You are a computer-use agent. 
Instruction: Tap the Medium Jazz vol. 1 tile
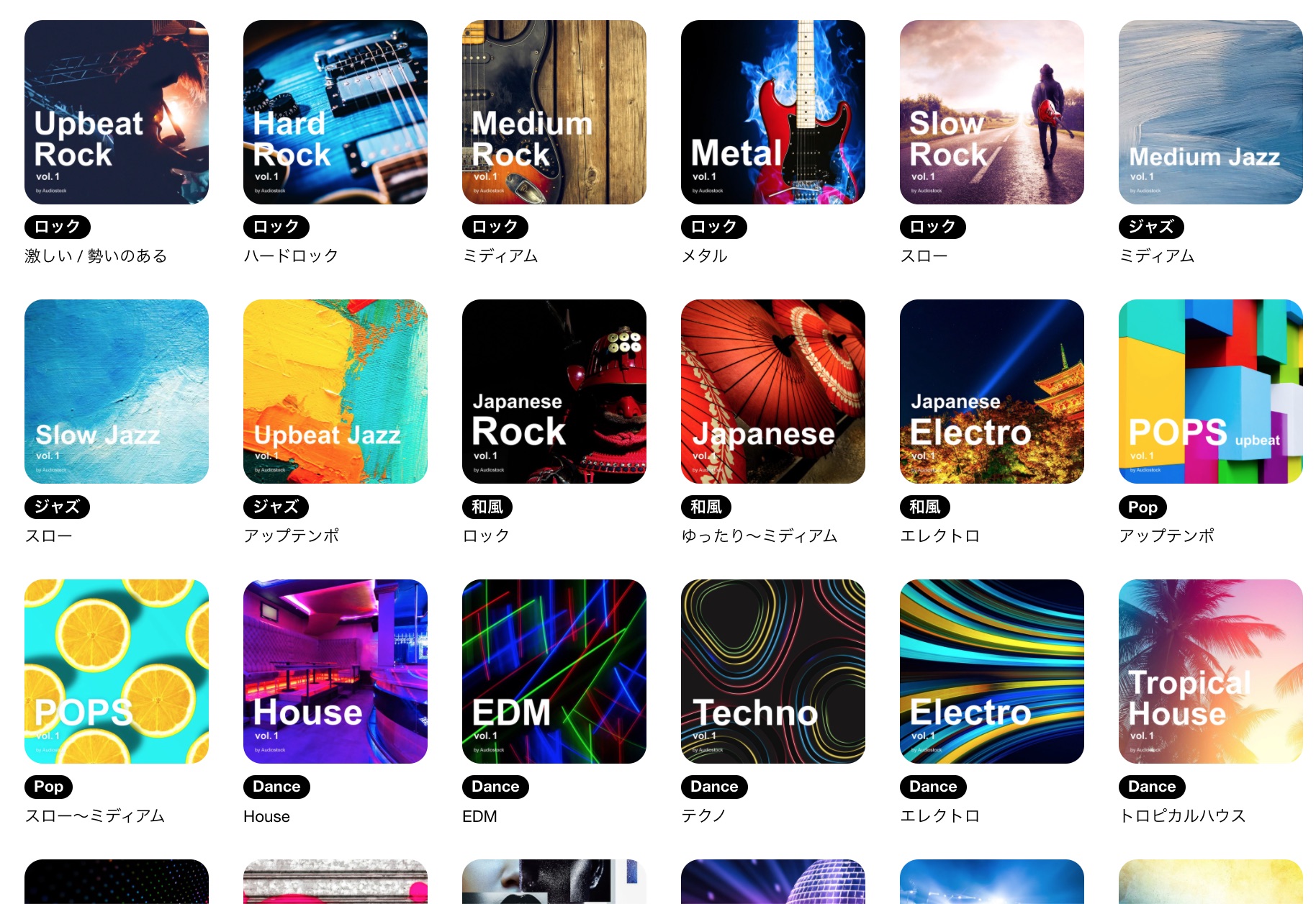1211,112
